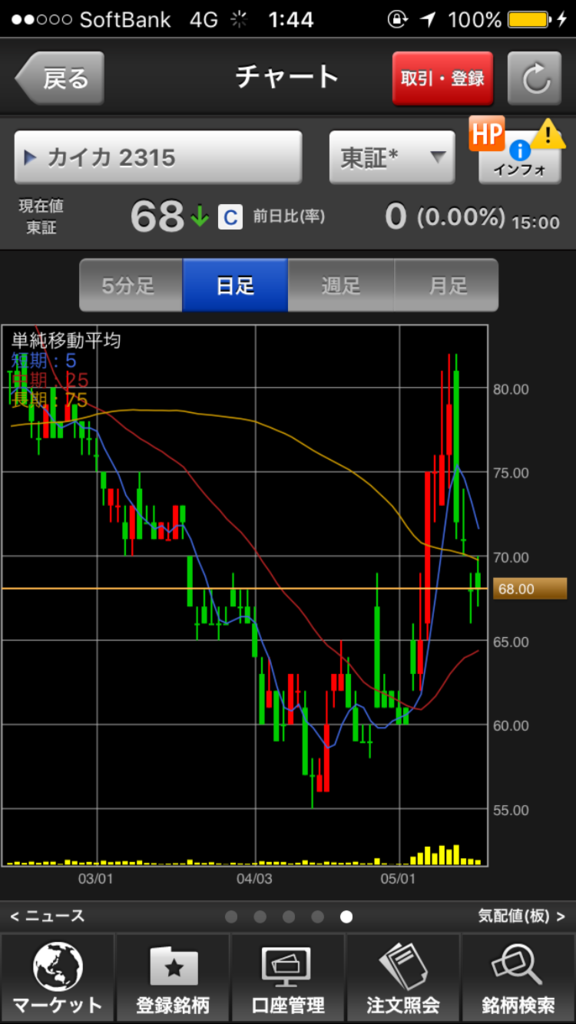Open the 口座管理 tab
The height and width of the screenshot is (1024, 576).
(288, 979)
